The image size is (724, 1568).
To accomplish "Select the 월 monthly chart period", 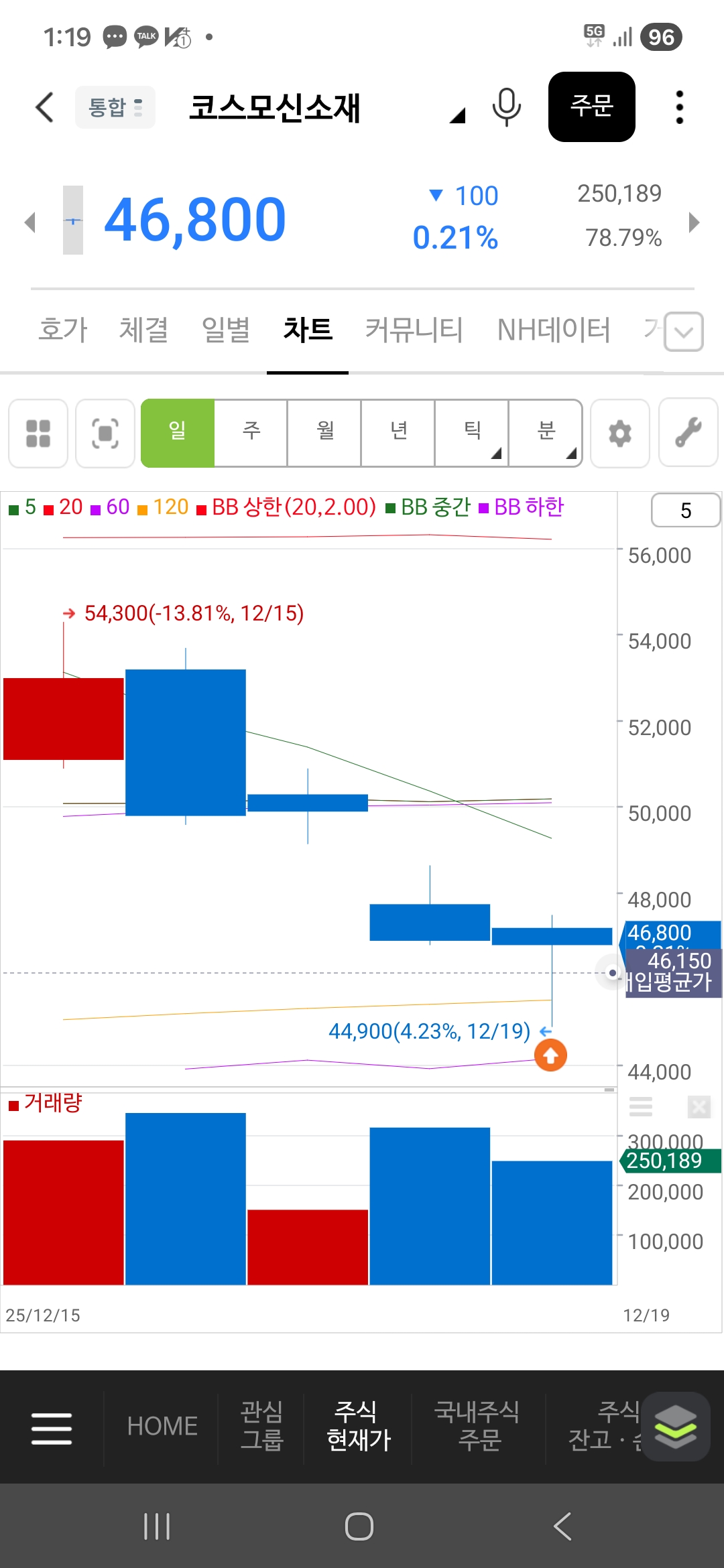I will (x=325, y=433).
